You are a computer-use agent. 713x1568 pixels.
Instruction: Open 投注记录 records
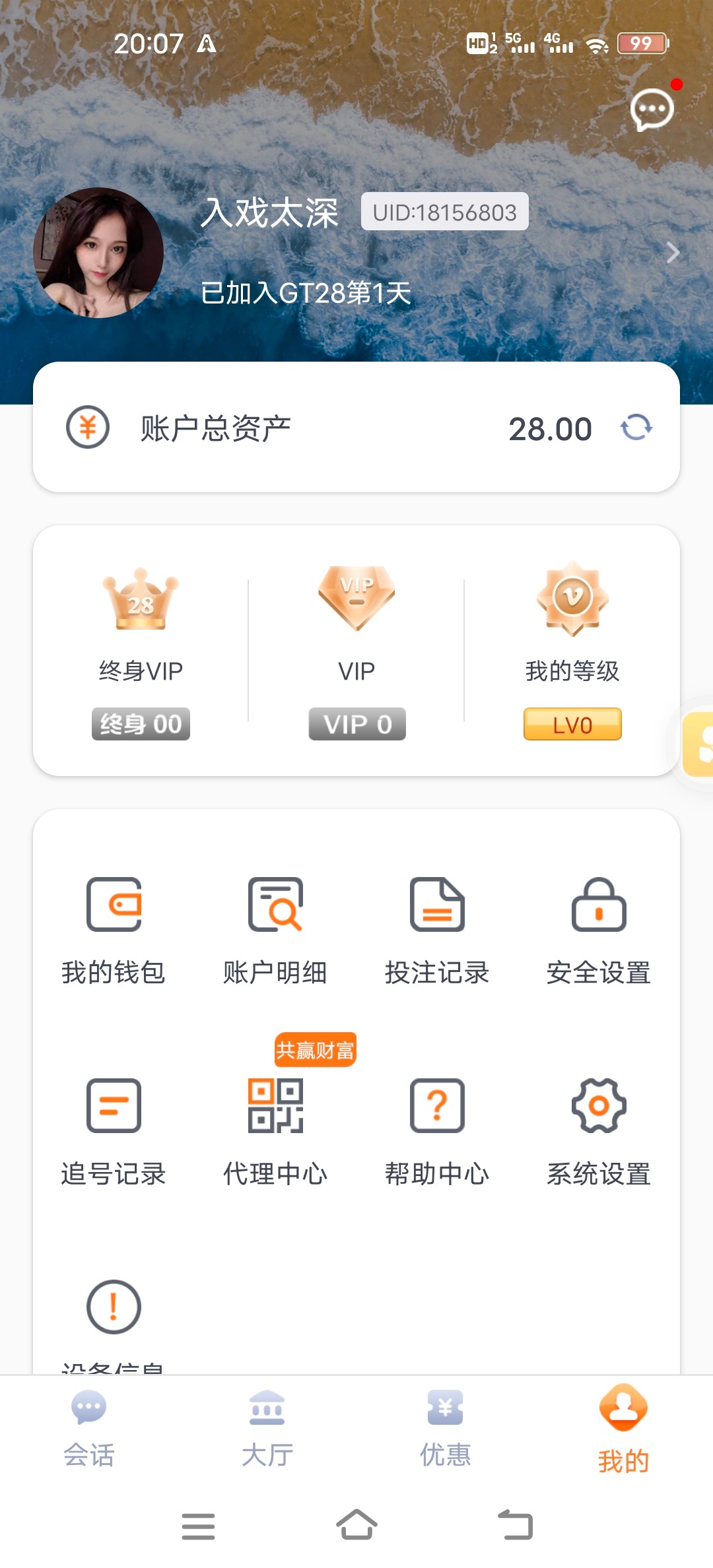[437, 929]
